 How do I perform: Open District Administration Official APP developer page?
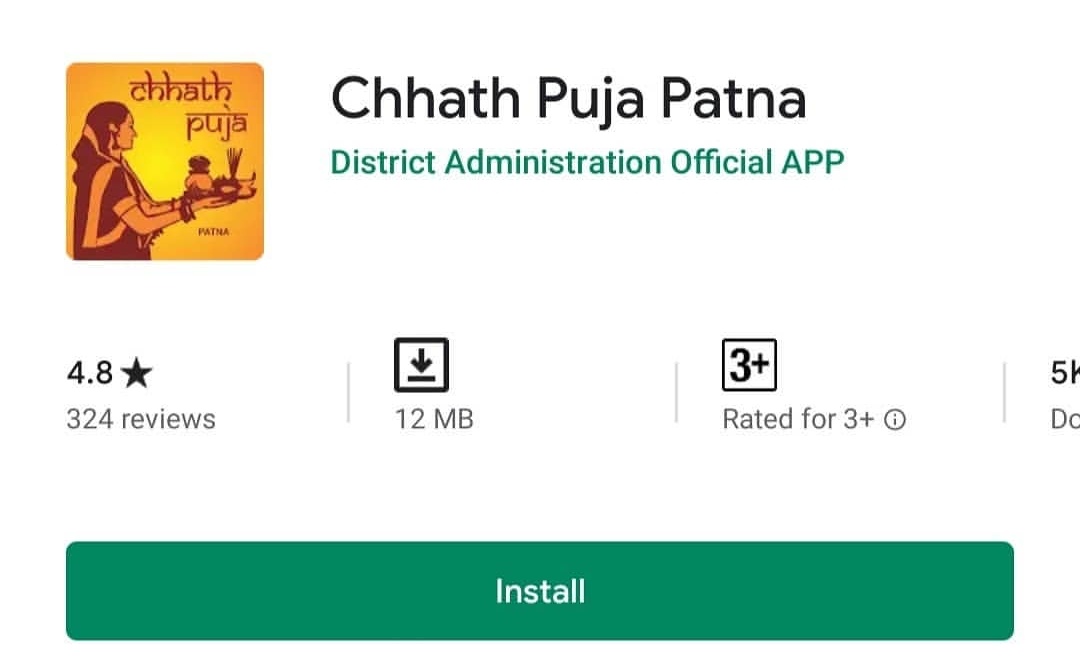(587, 162)
